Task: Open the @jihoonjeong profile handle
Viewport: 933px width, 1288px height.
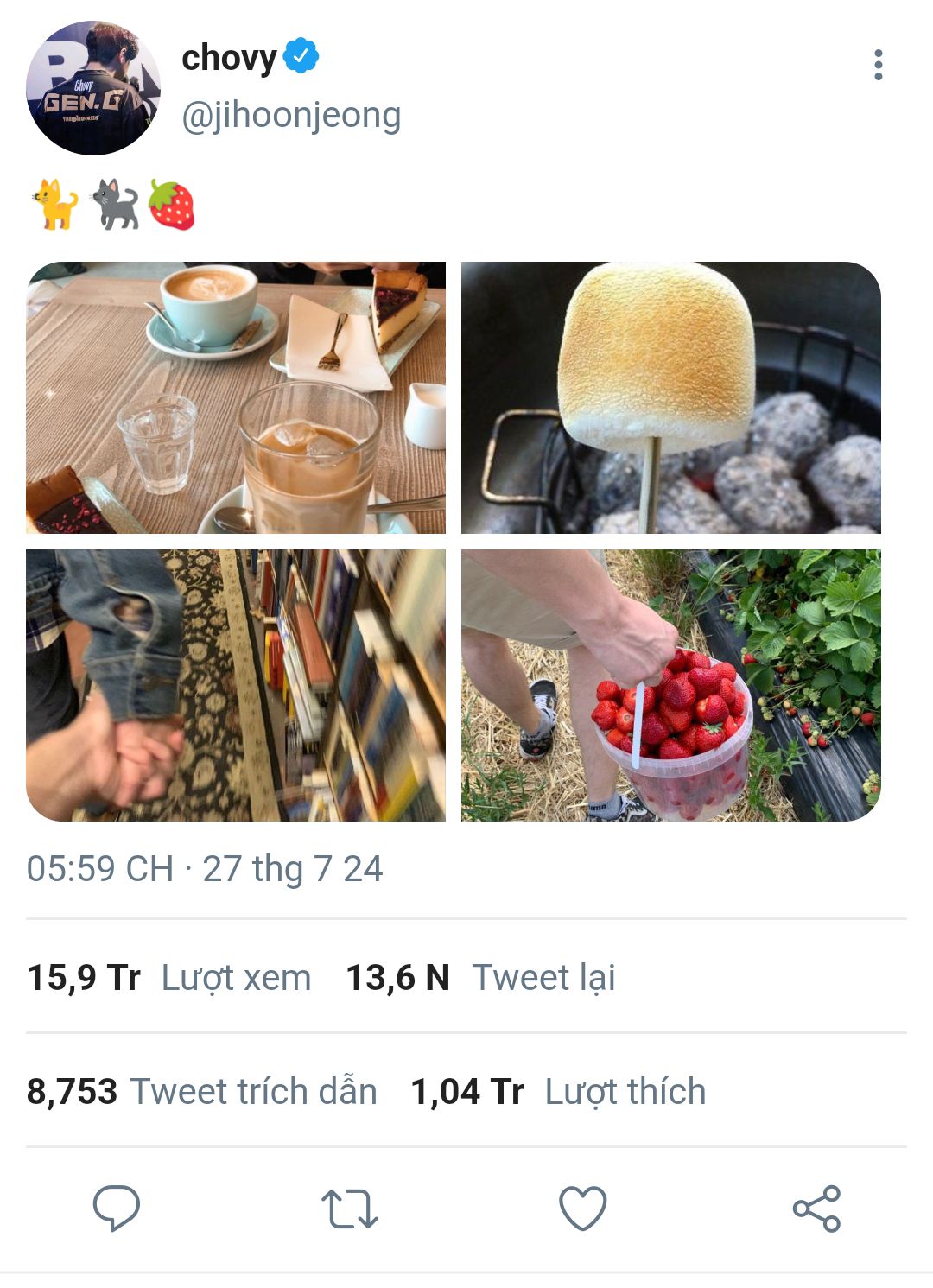Action: click(291, 115)
